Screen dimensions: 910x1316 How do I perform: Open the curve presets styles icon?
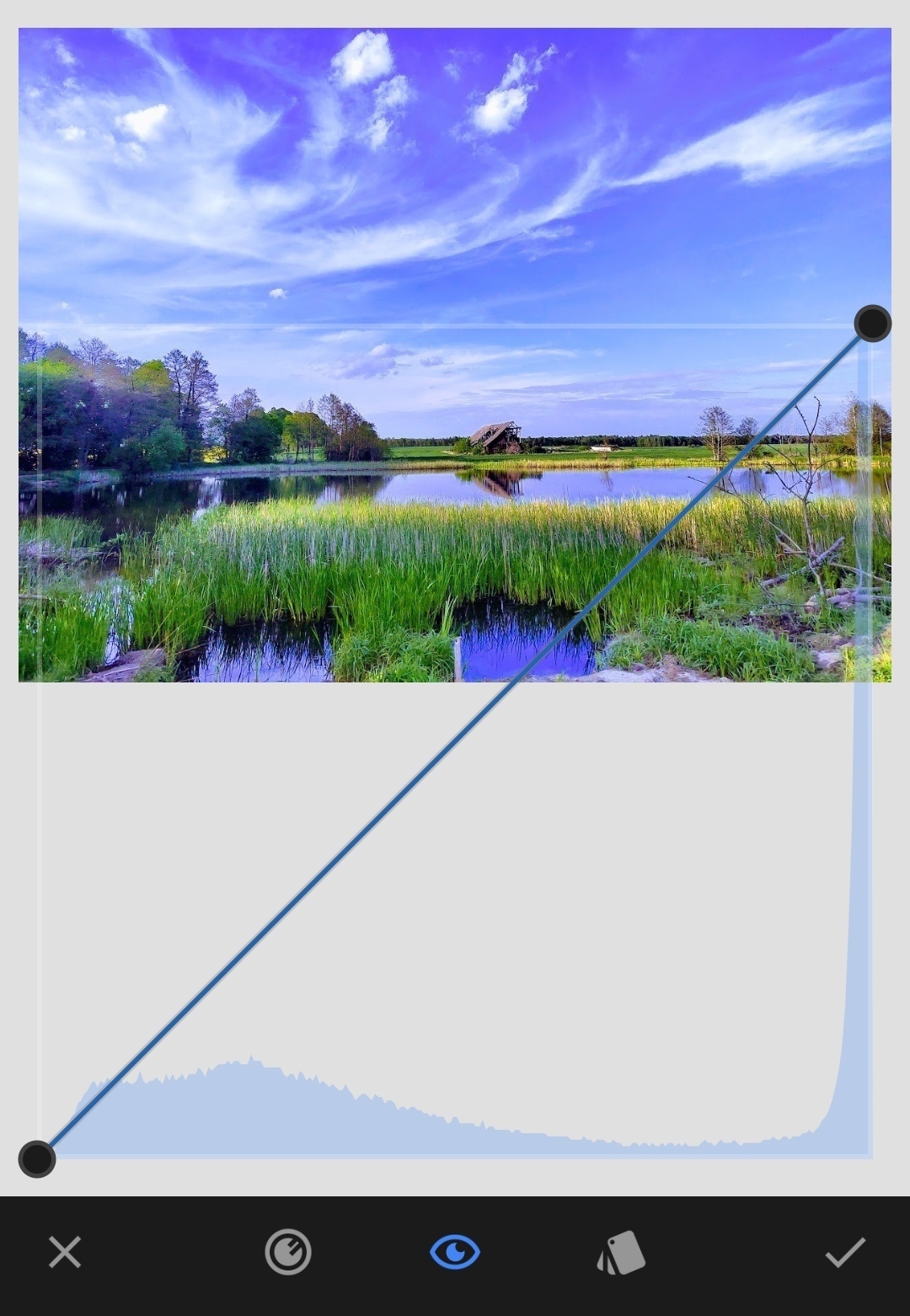click(621, 1252)
